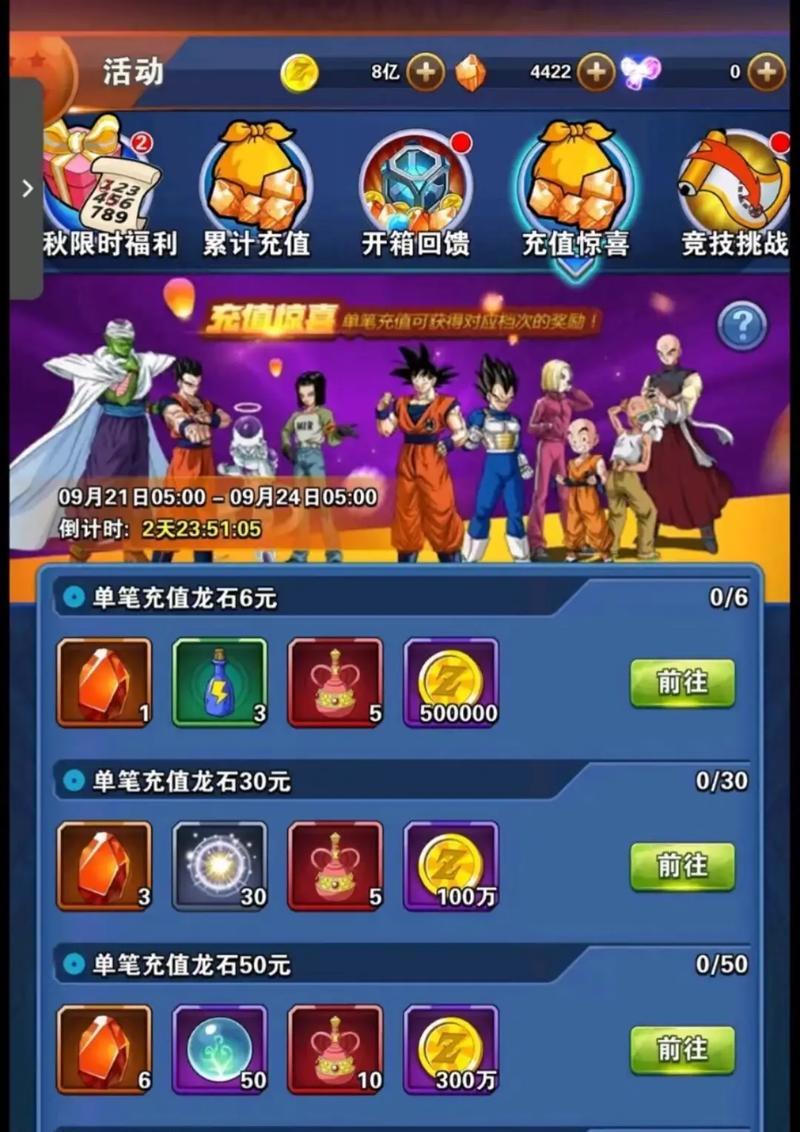The width and height of the screenshot is (800, 1132).
Task: Expand the side panel arrow
Action: (26, 188)
